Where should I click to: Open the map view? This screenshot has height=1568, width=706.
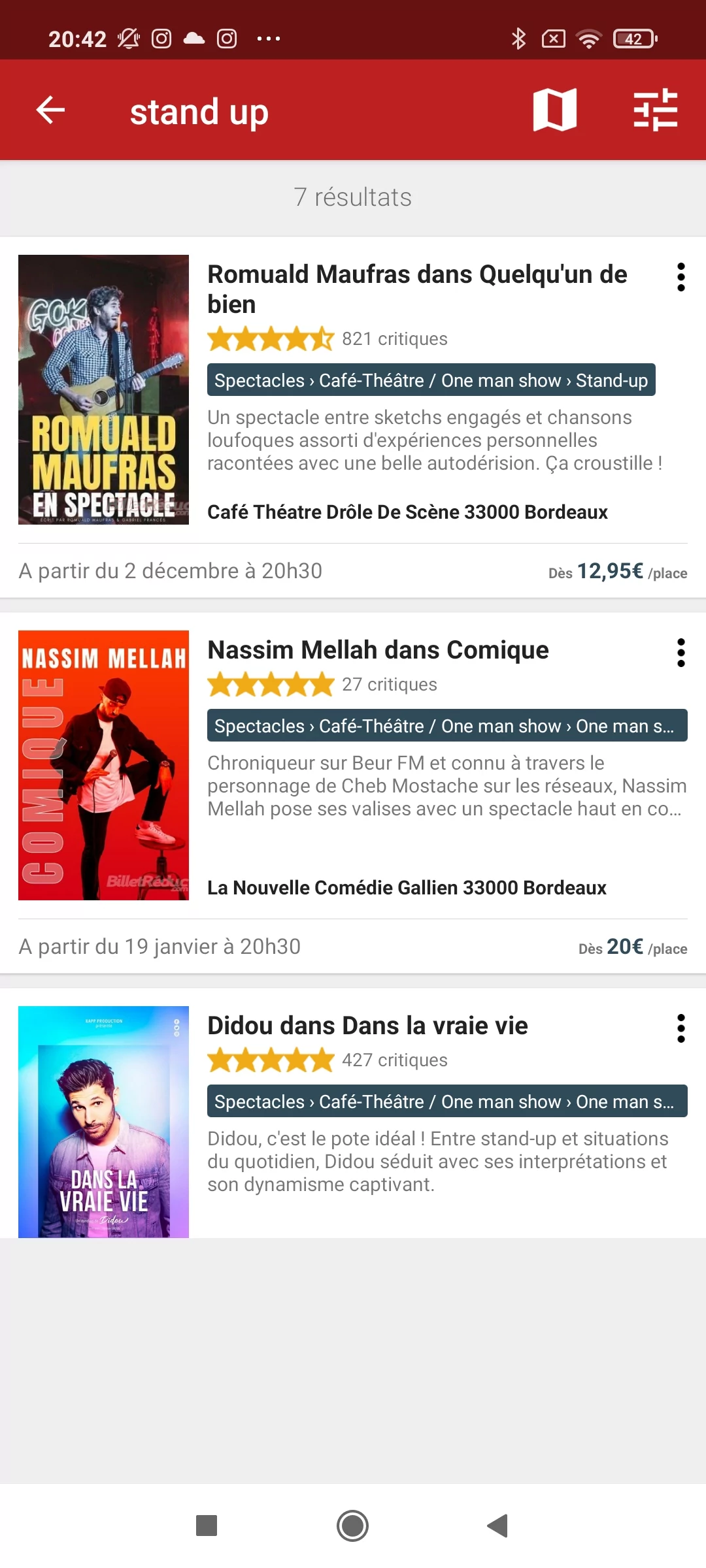click(554, 110)
